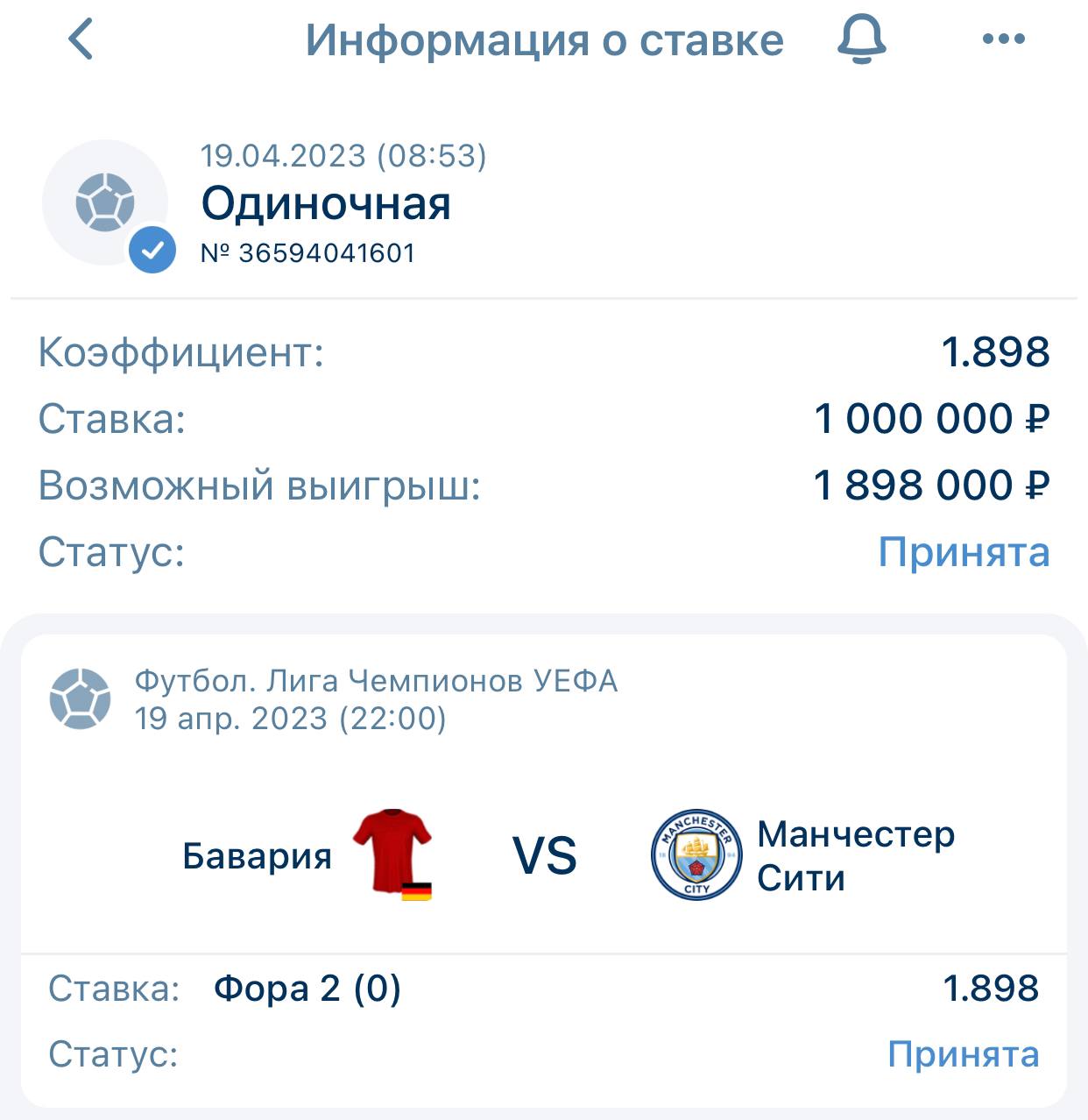
Task: Open the notifications bell
Action: (861, 40)
